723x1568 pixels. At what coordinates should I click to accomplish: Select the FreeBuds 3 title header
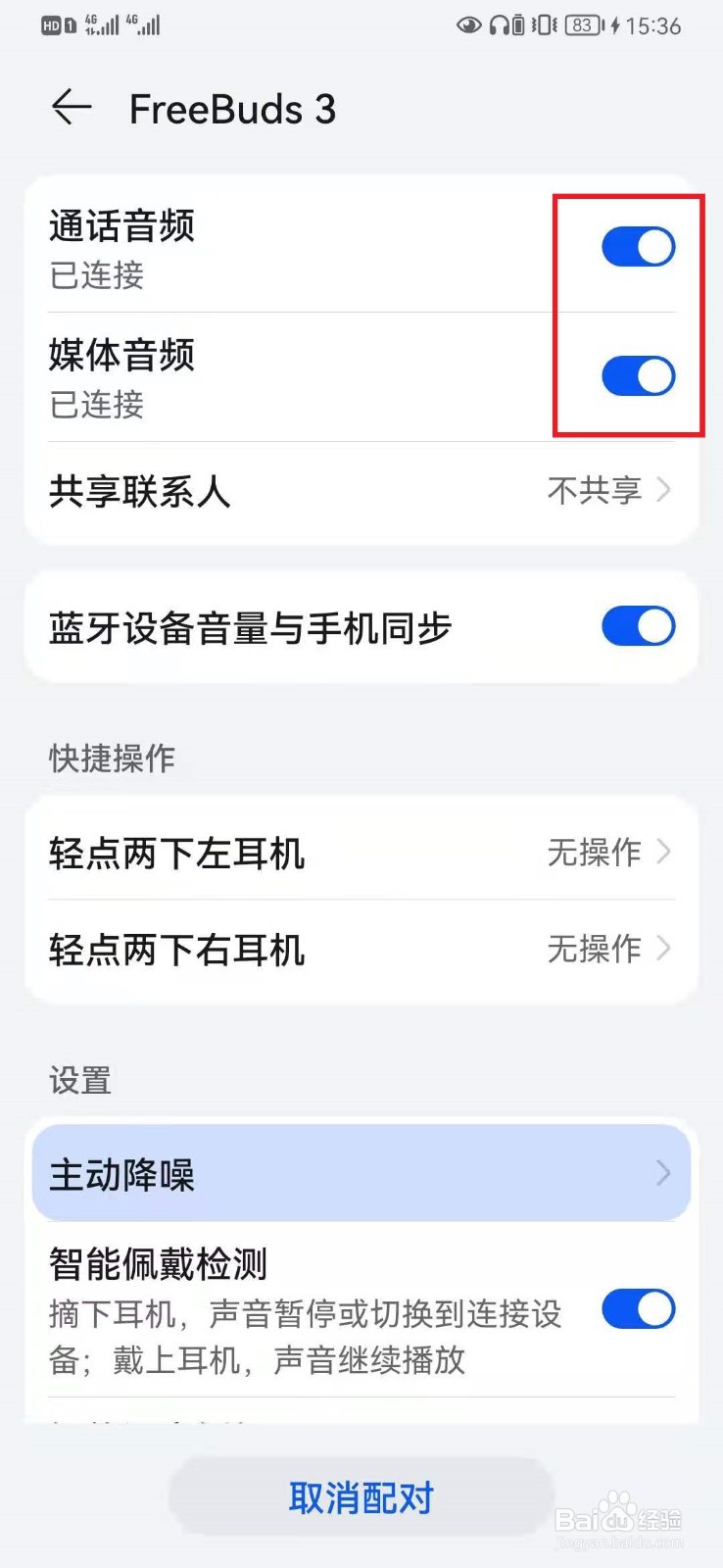pos(232,108)
